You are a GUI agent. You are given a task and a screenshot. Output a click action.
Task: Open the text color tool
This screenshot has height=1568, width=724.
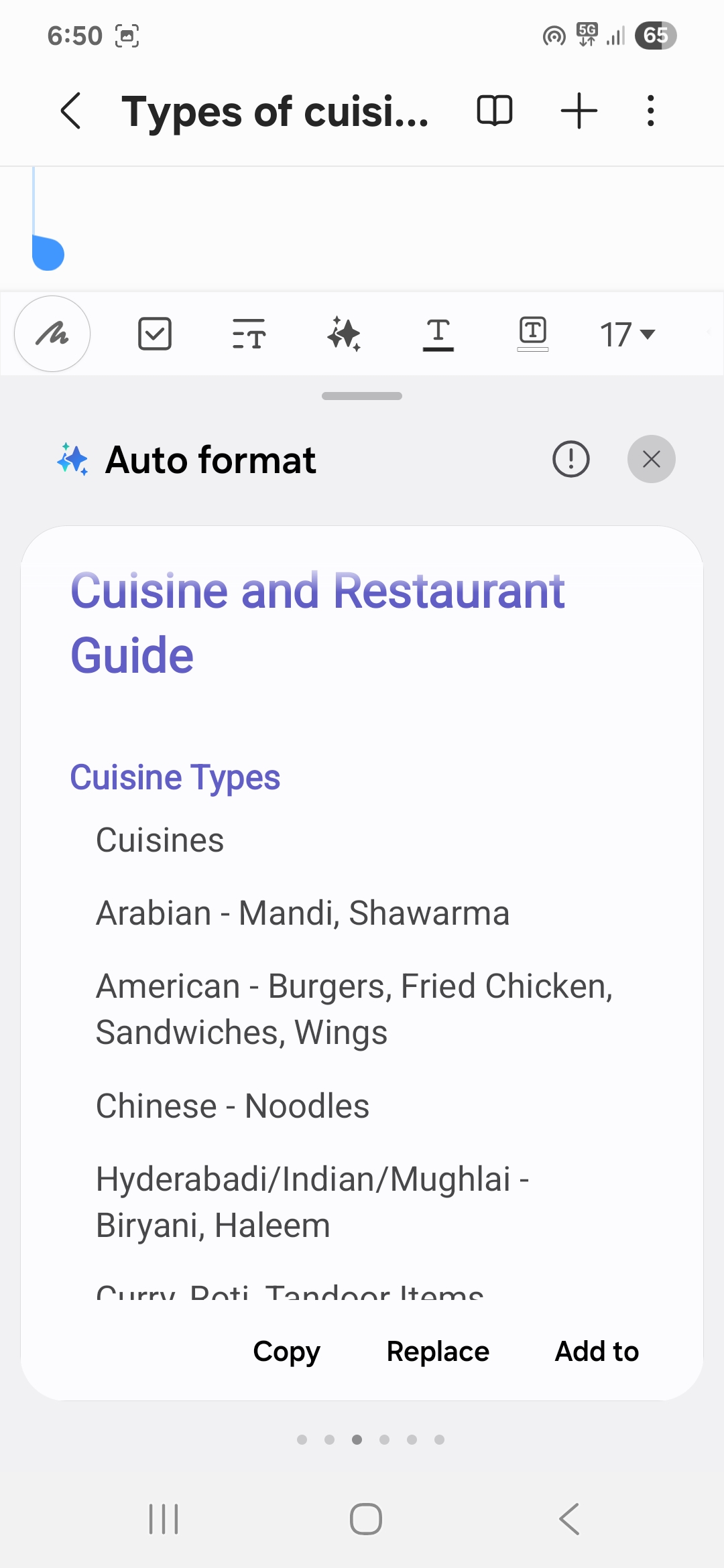tap(438, 334)
